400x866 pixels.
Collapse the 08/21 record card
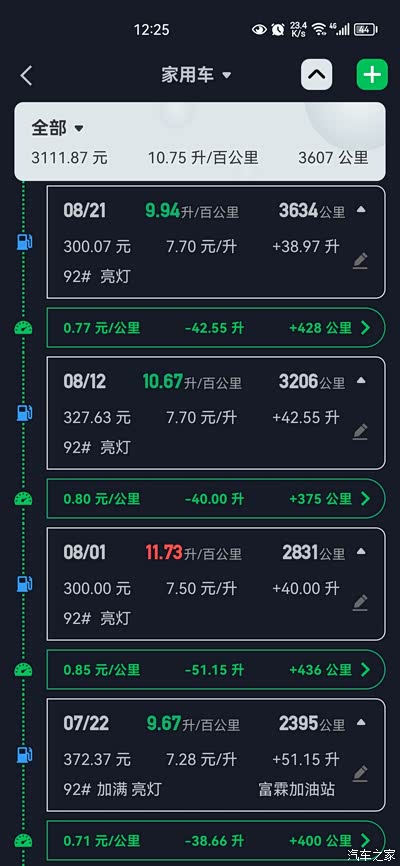click(x=361, y=210)
